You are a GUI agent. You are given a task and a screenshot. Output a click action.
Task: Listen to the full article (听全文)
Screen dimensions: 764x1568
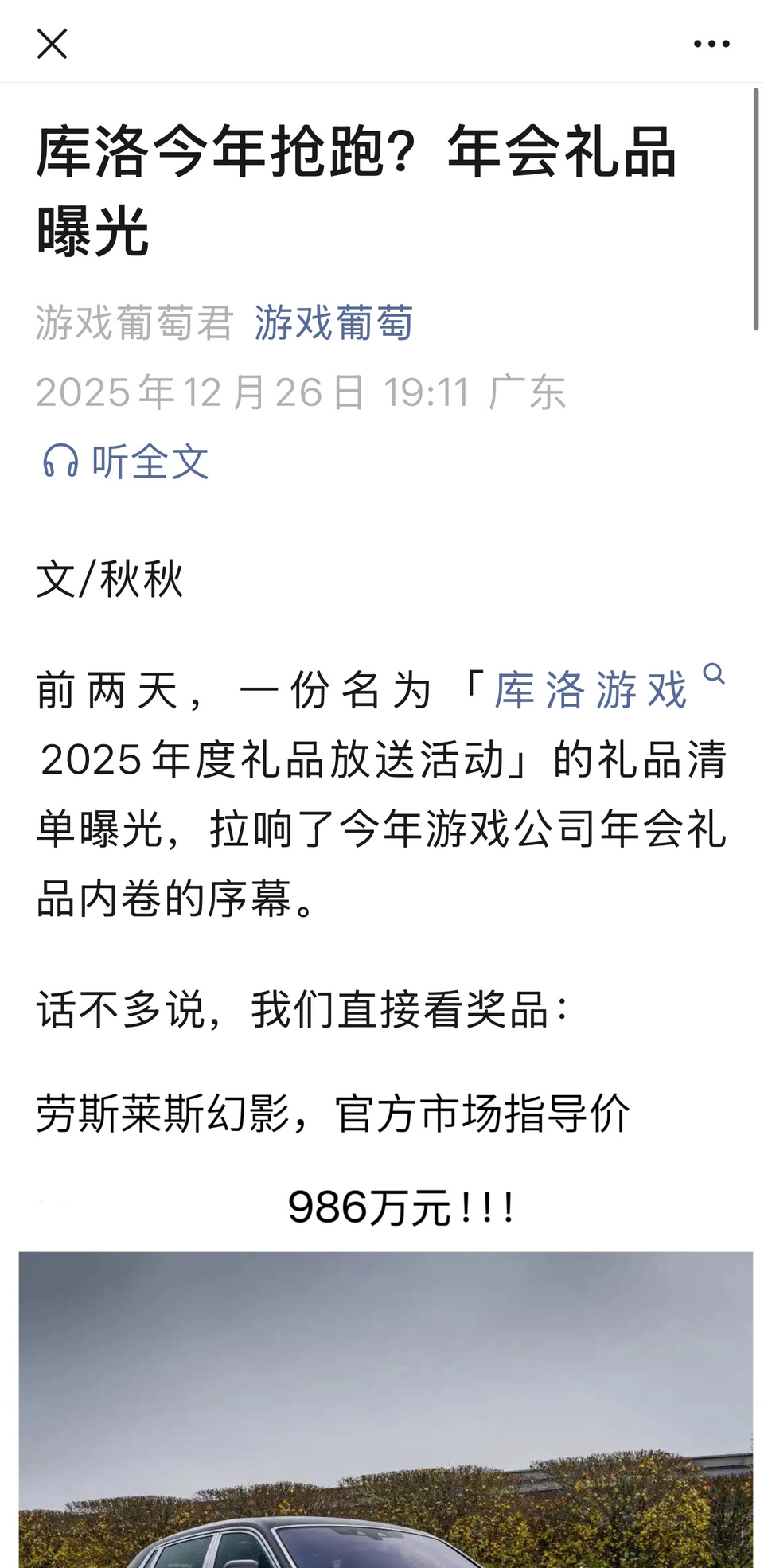pos(127,462)
